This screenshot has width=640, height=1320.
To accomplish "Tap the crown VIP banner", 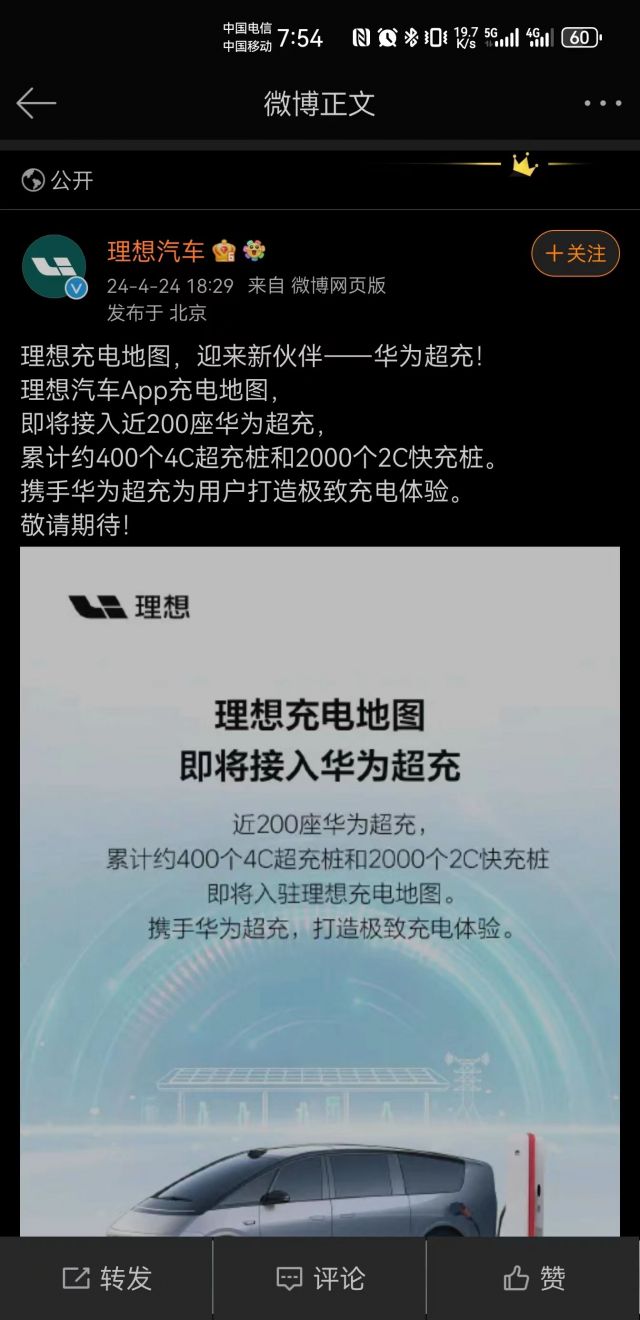I will tap(524, 165).
